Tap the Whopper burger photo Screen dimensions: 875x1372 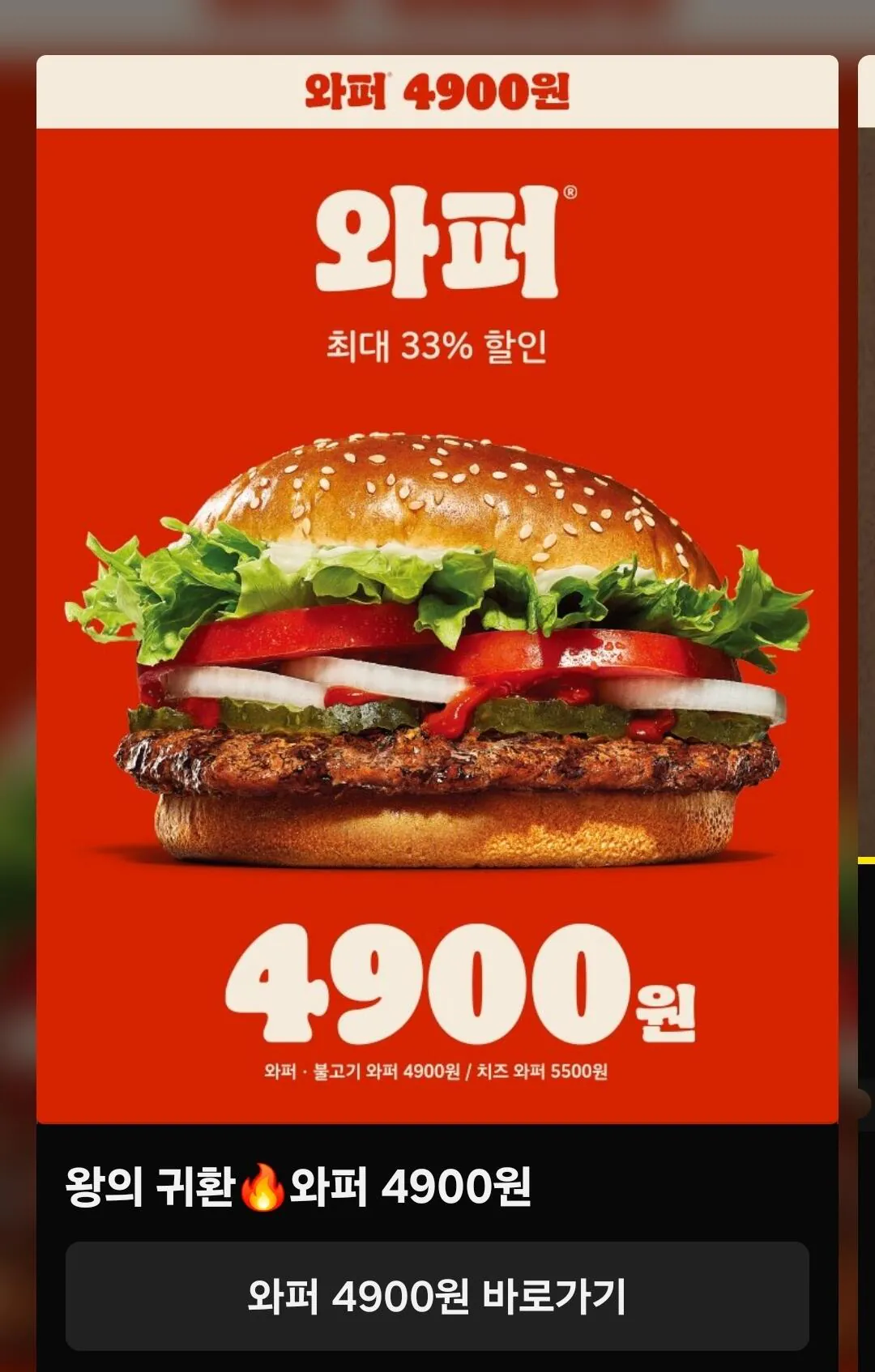(437, 664)
